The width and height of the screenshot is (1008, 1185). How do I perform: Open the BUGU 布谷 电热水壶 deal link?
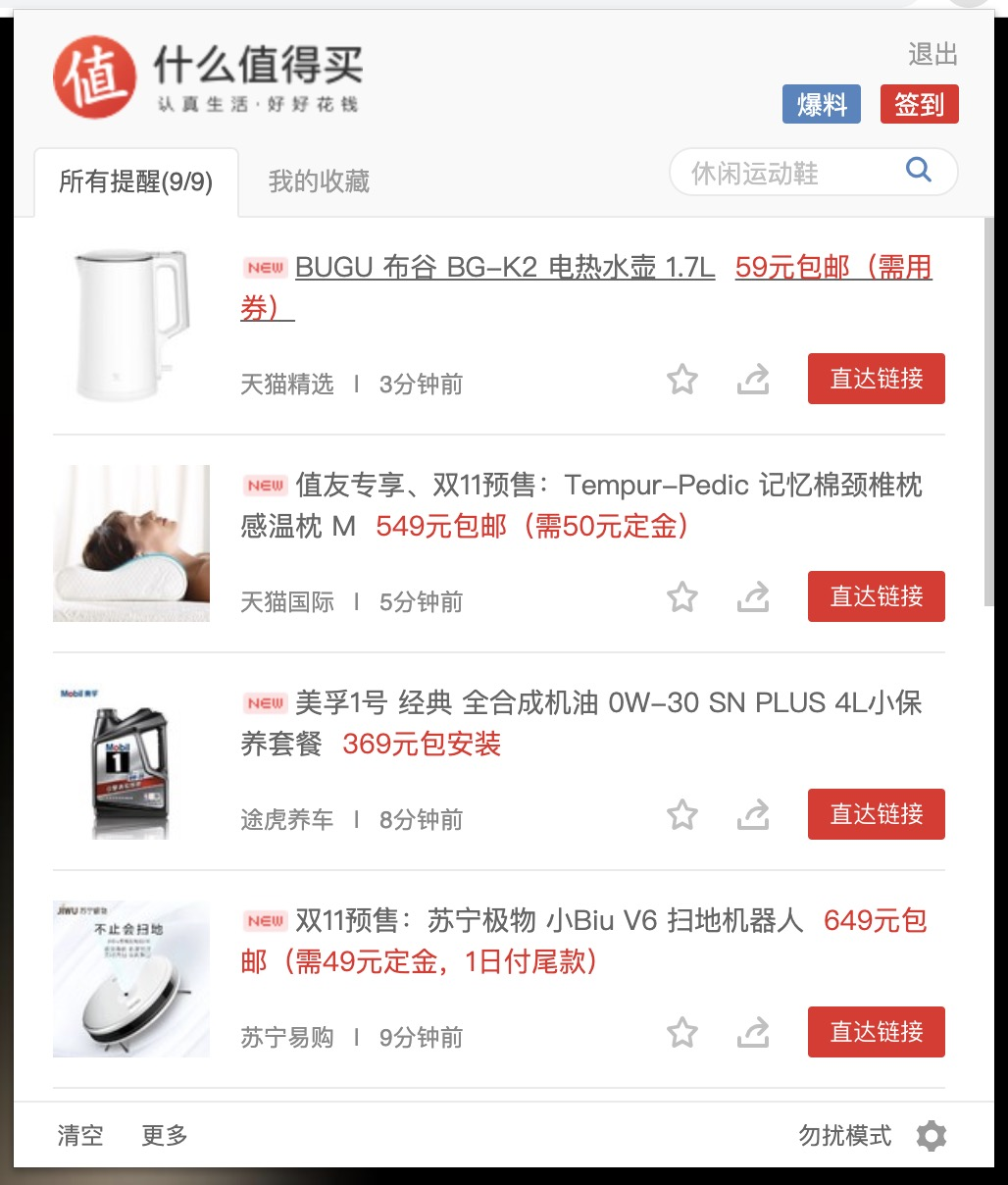[x=505, y=268]
